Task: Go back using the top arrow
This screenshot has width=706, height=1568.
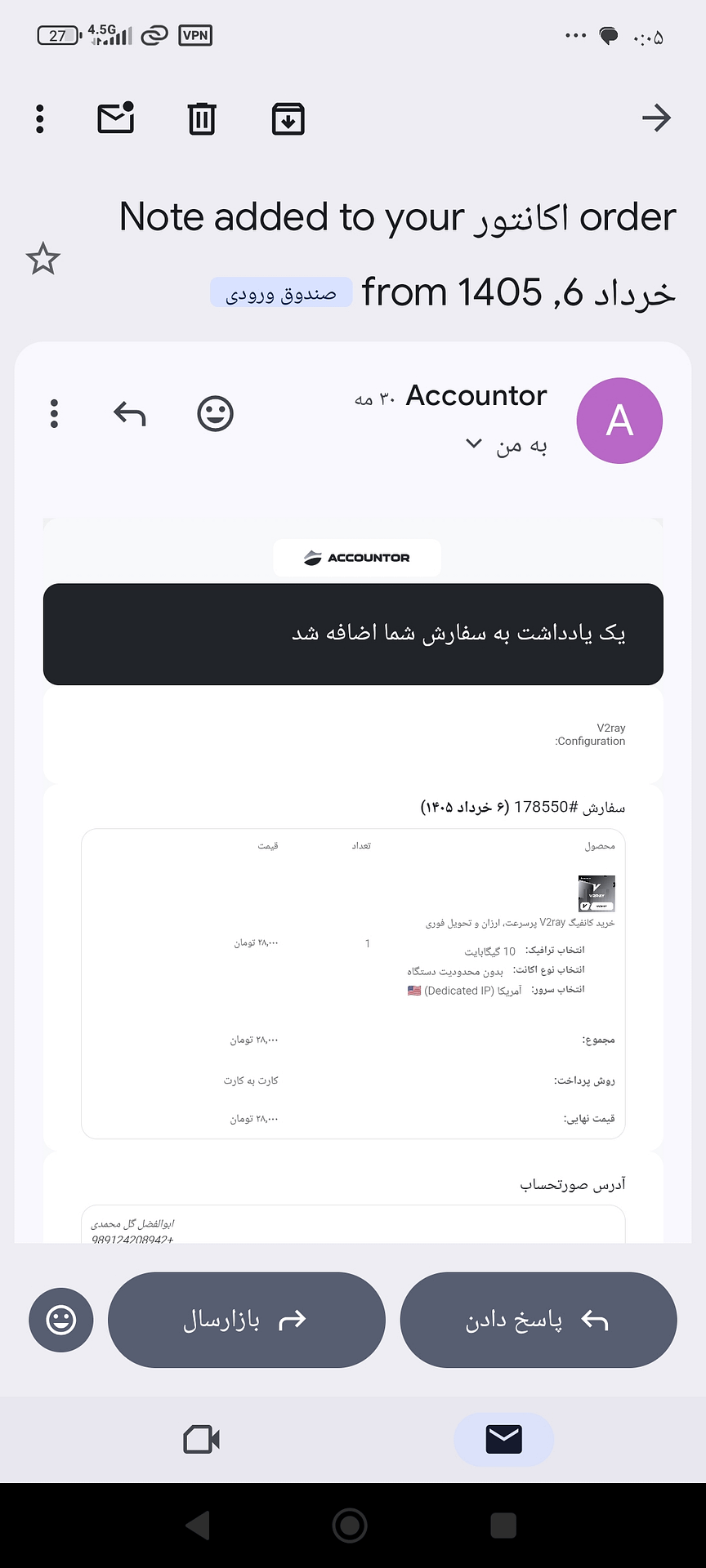Action: click(x=656, y=118)
